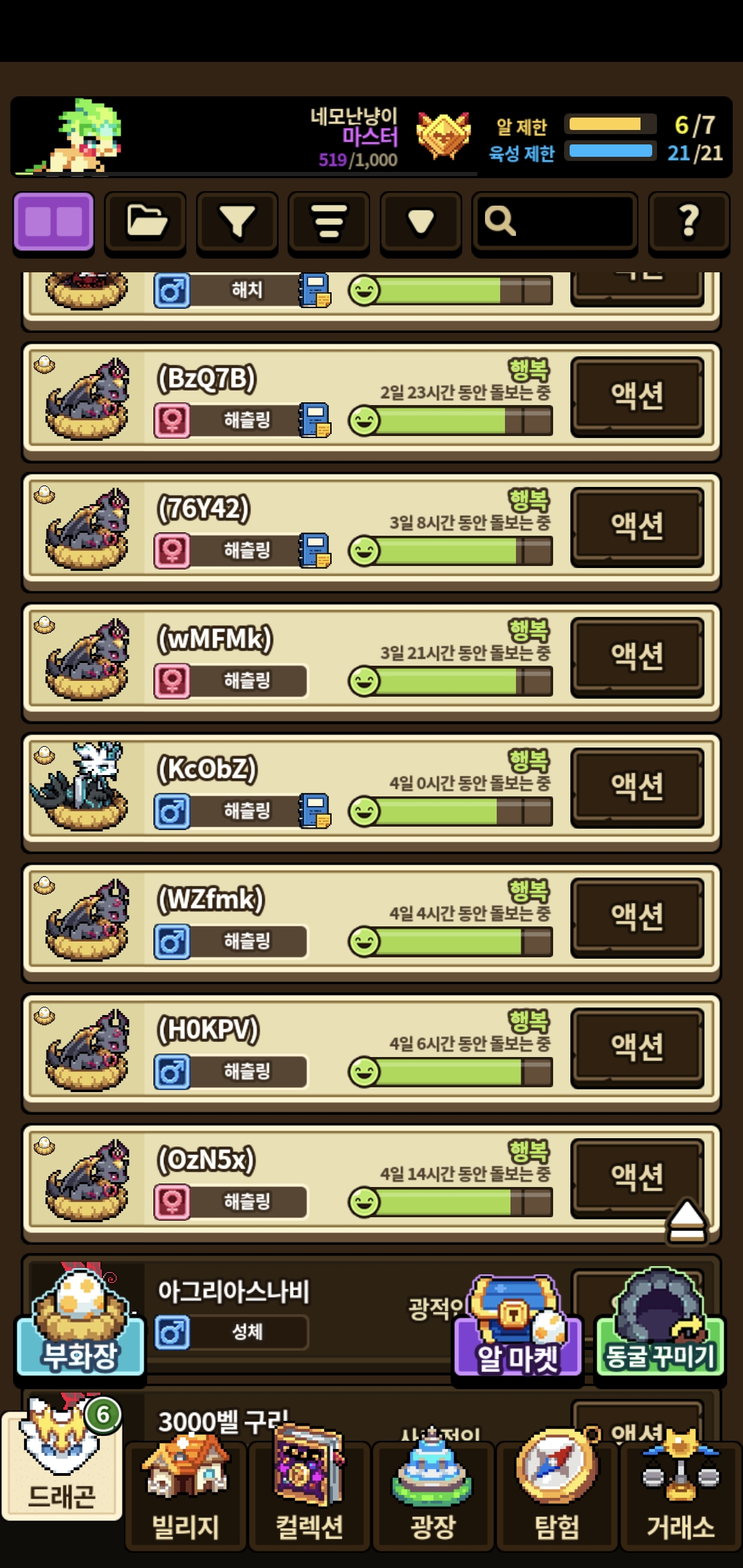Open the folder icon in toolbar
The height and width of the screenshot is (1568, 743).
click(x=145, y=222)
